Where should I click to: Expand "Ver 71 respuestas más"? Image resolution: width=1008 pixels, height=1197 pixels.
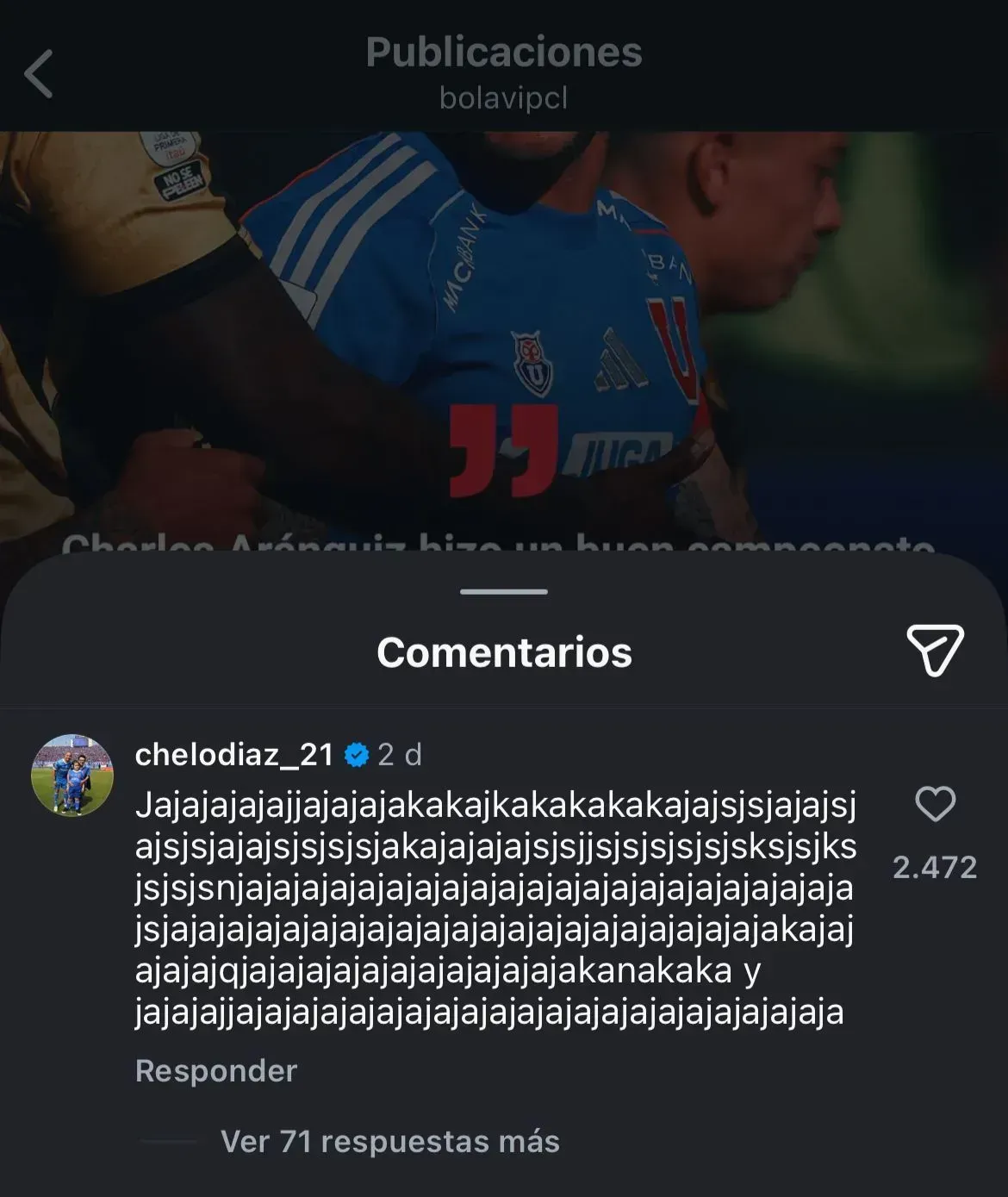point(390,1142)
